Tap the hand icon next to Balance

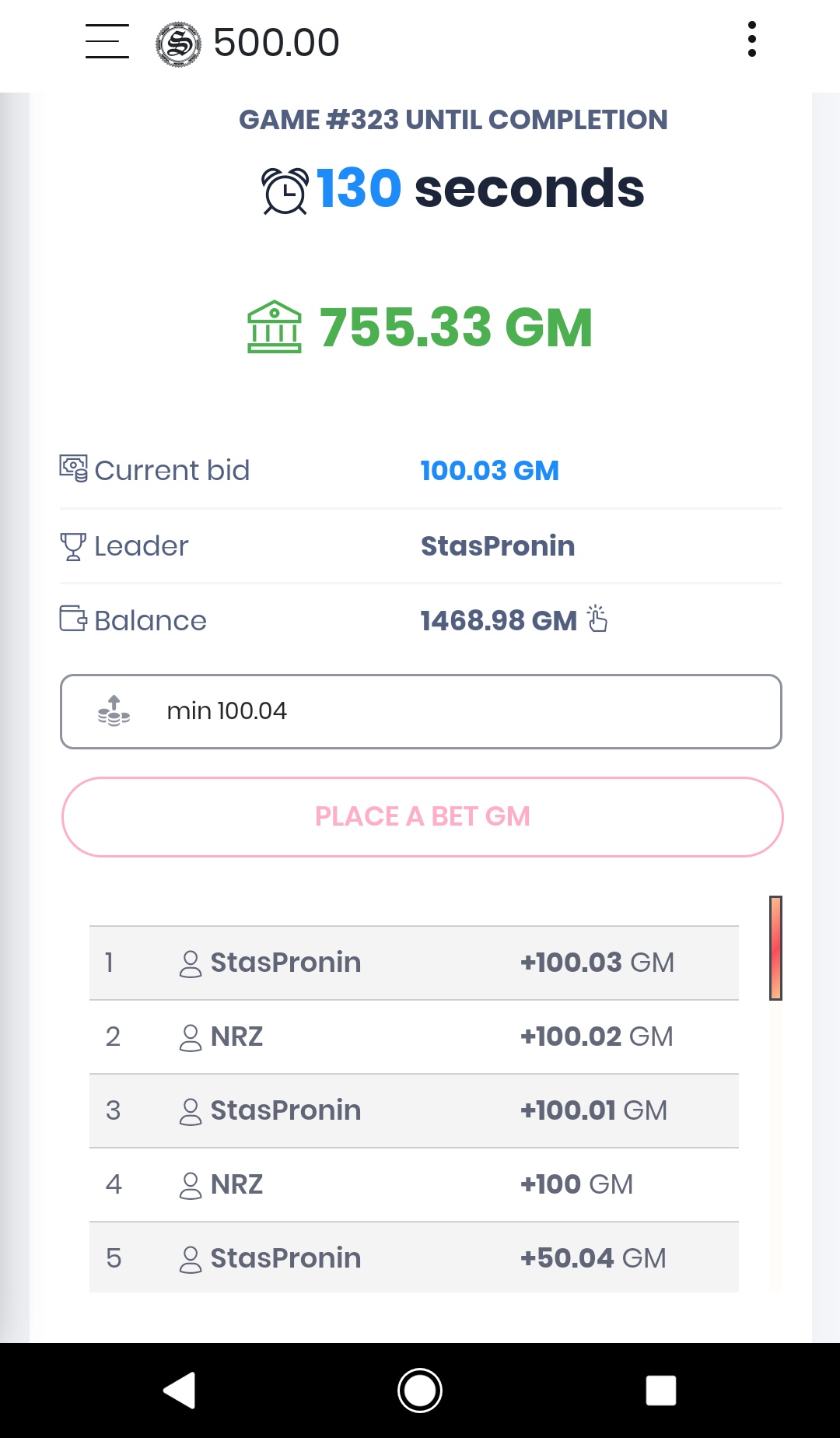[x=597, y=619]
